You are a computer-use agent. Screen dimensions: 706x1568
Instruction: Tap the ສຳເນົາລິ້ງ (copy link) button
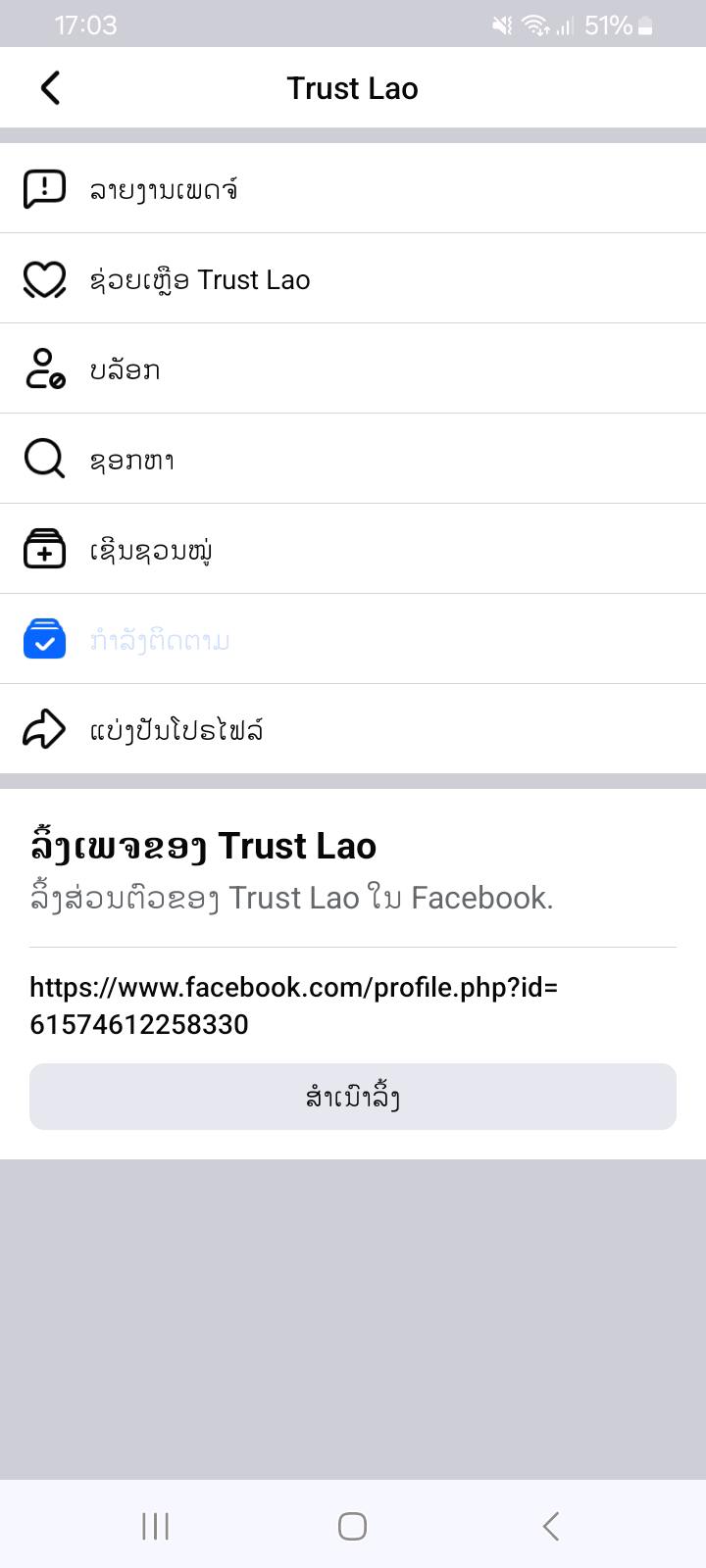[x=353, y=1097]
